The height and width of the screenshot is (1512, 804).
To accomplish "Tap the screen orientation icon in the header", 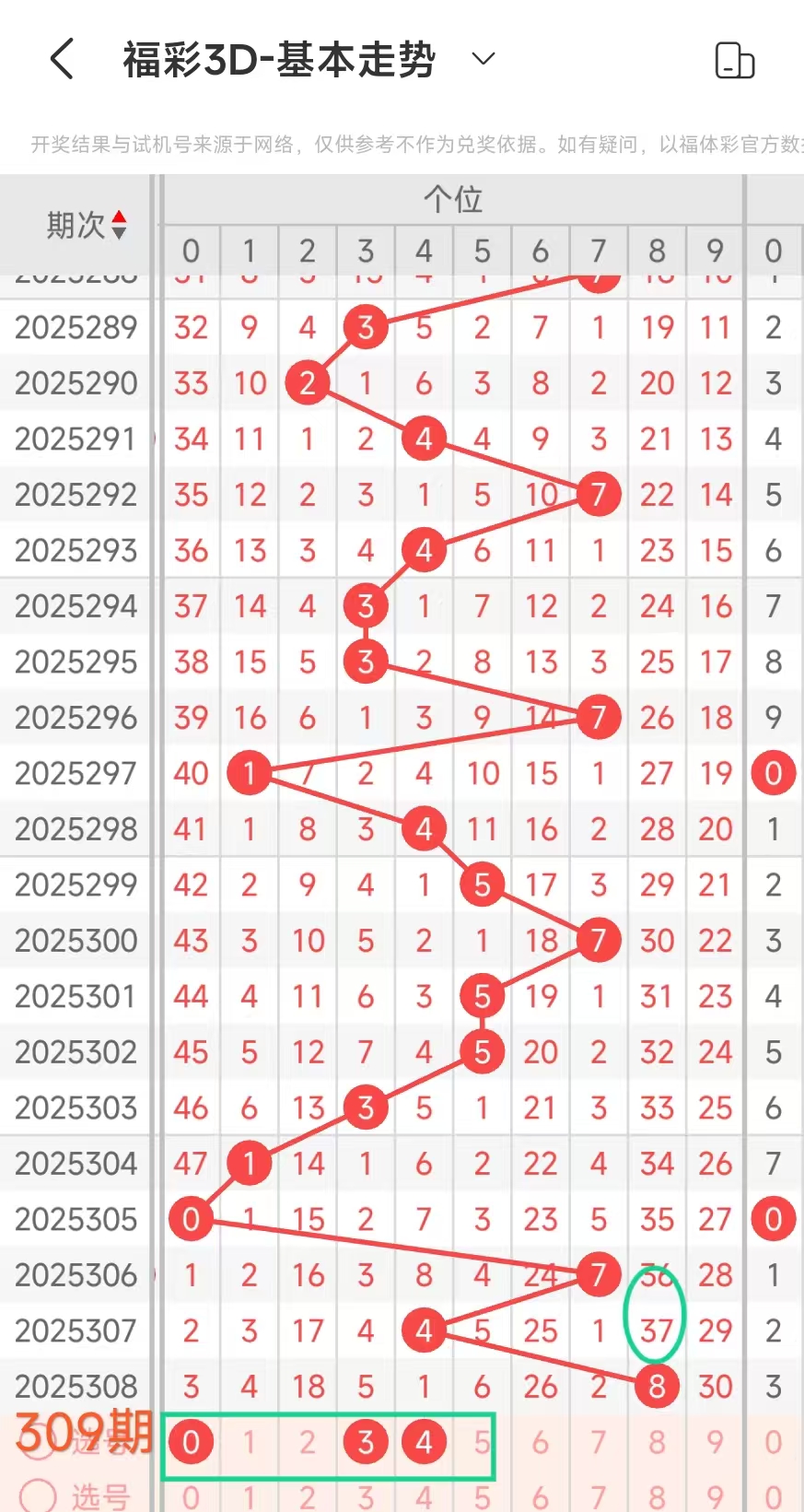I will tap(734, 61).
